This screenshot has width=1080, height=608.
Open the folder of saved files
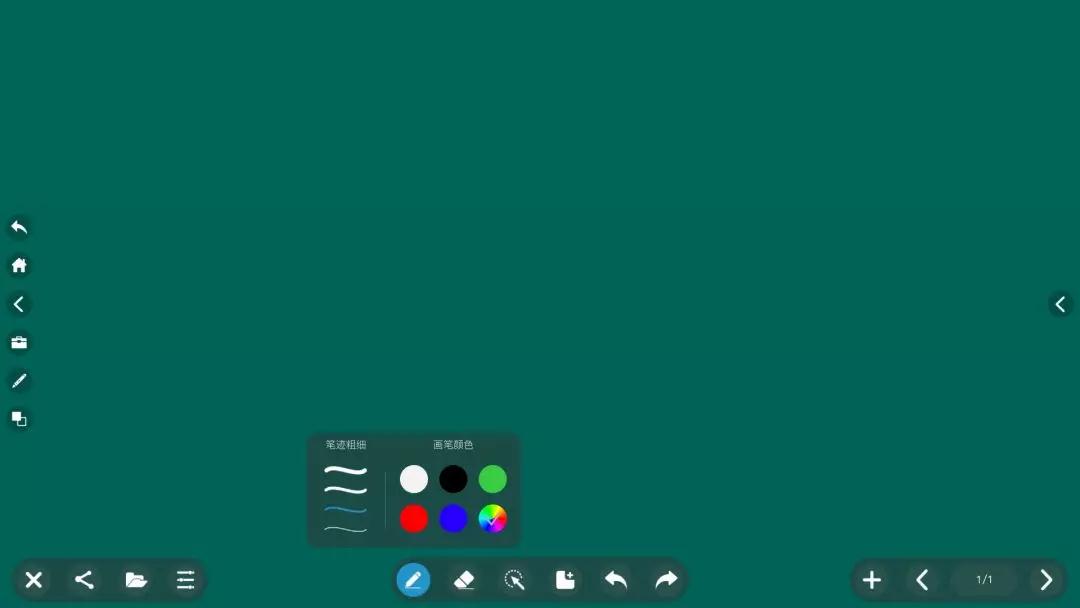[136, 580]
